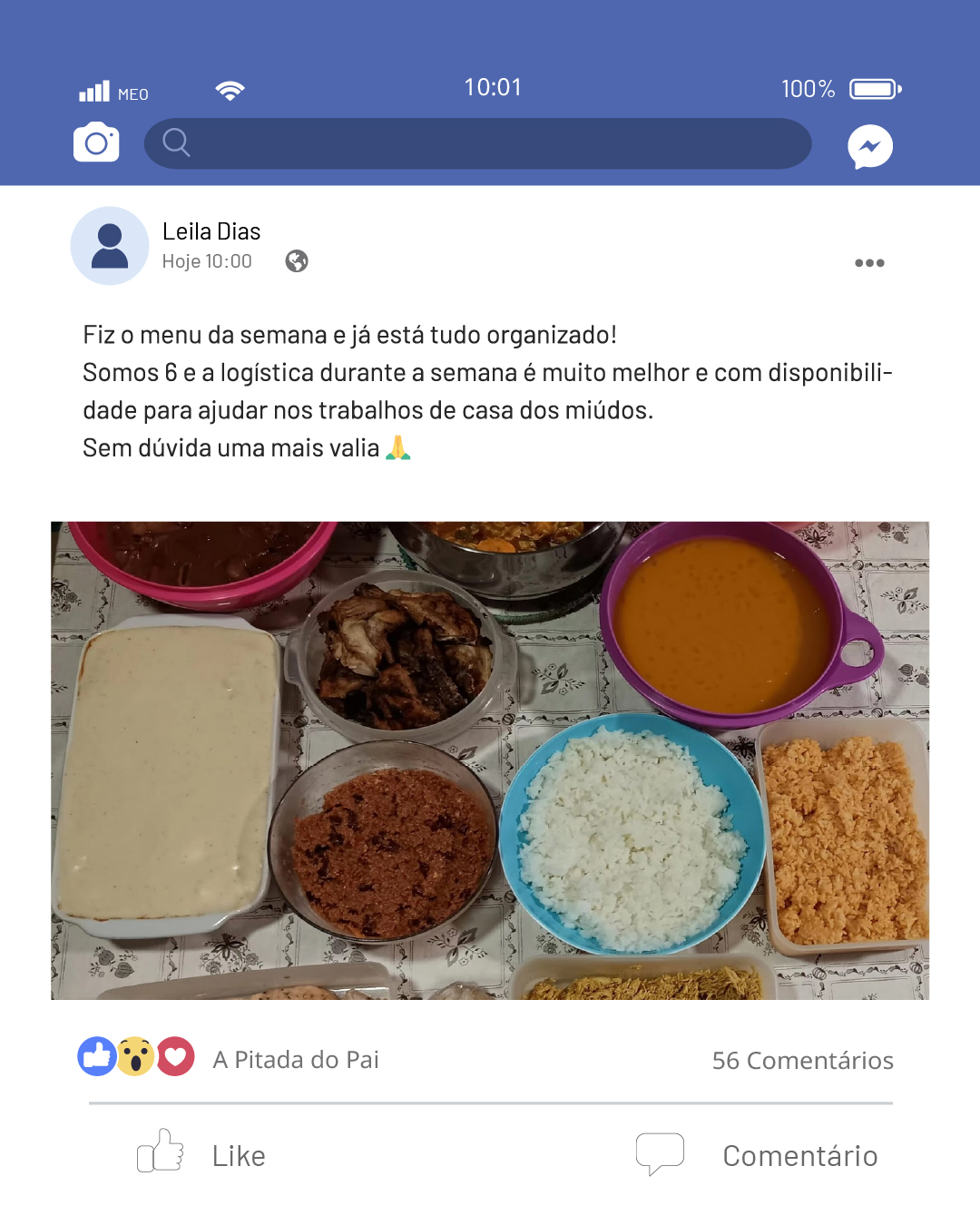The image size is (980, 1225).
Task: Open the camera icon
Action: coord(96,142)
